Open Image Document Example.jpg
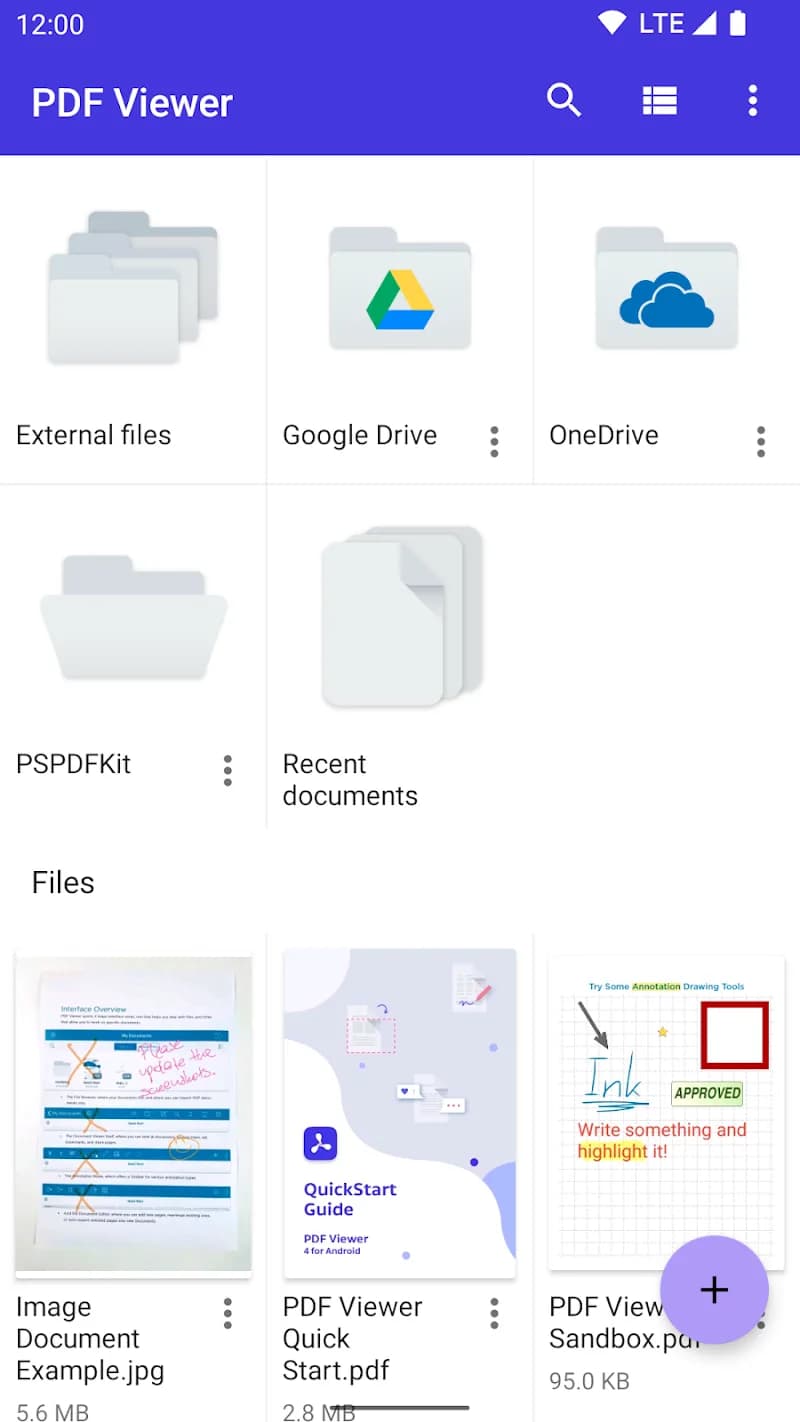Image resolution: width=800 pixels, height=1422 pixels. tap(133, 1110)
